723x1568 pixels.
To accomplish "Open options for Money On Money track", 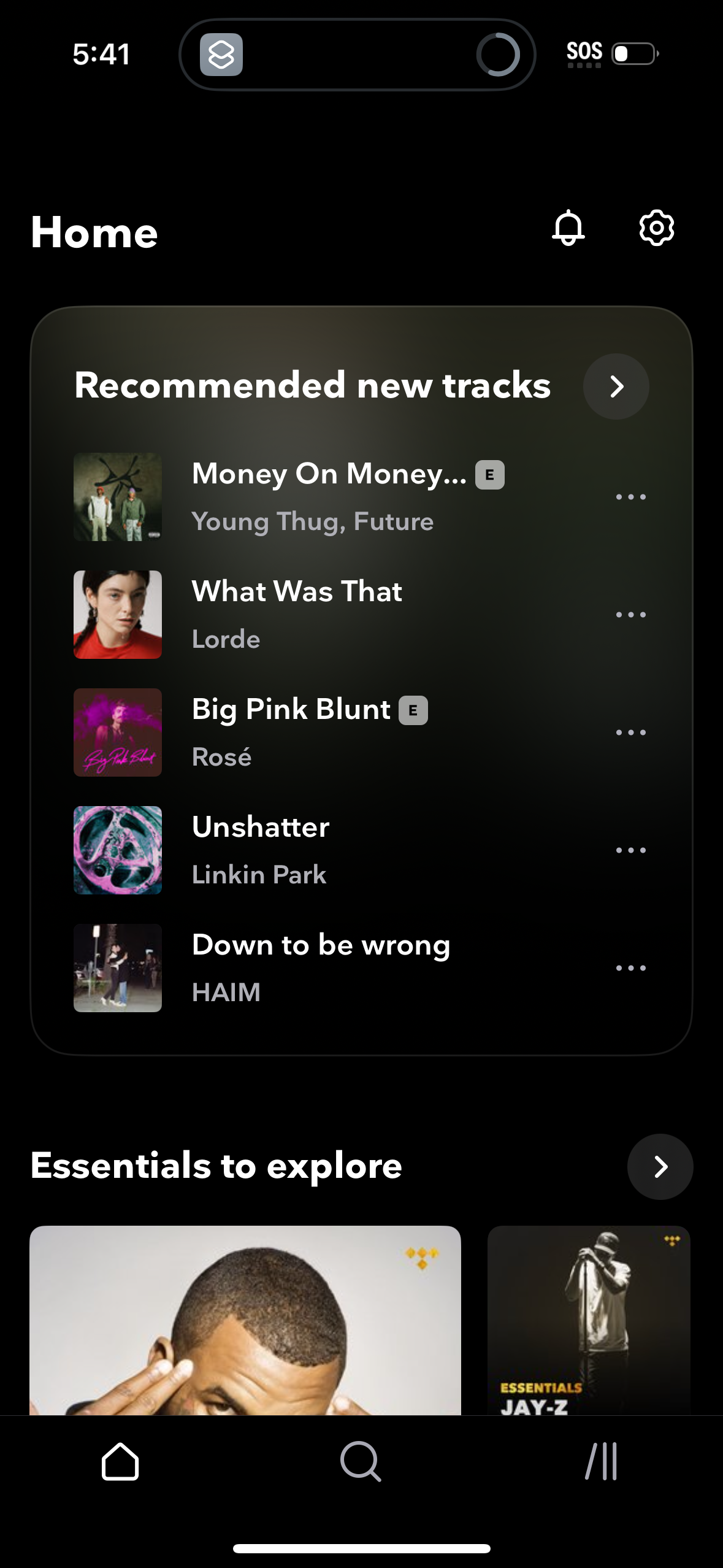I will pyautogui.click(x=632, y=497).
